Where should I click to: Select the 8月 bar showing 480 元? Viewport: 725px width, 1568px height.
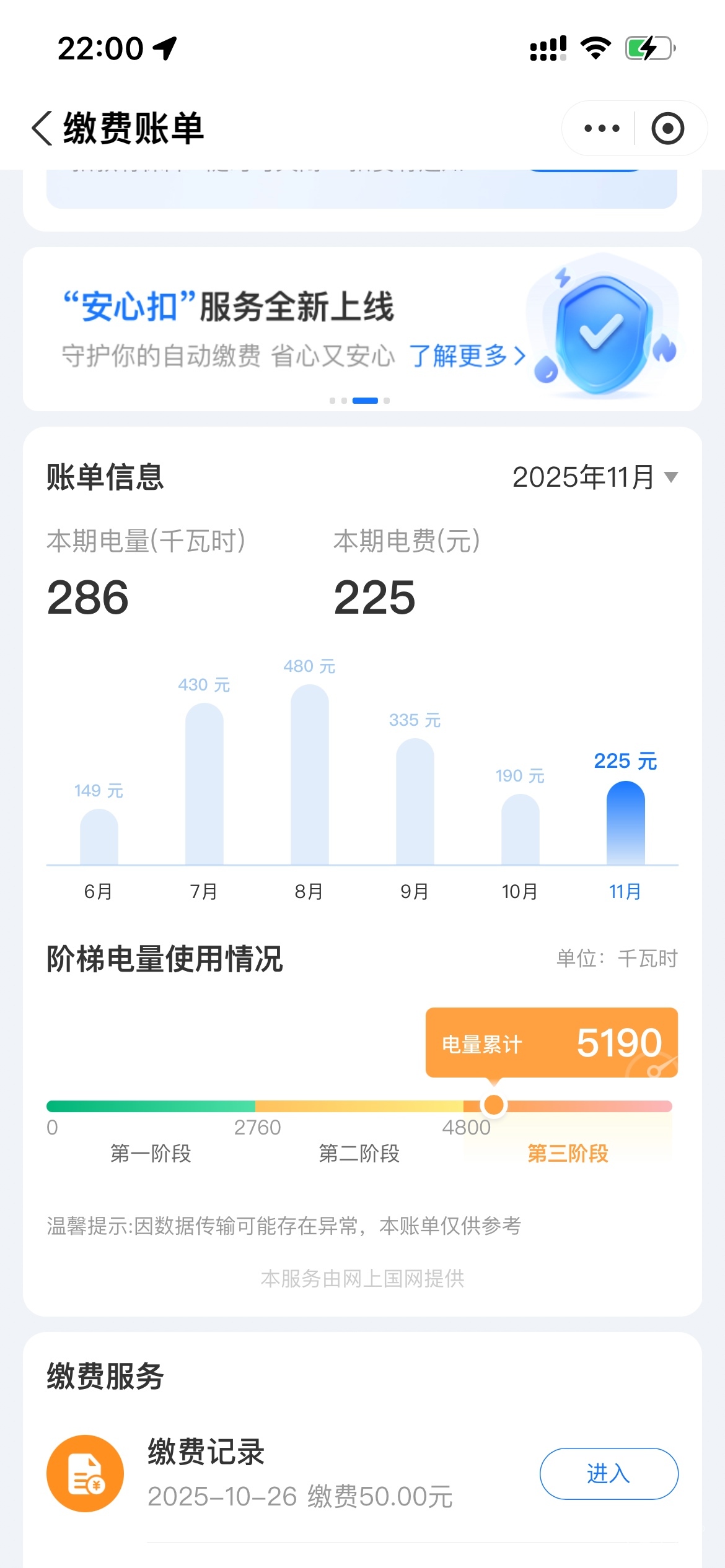coord(310,775)
